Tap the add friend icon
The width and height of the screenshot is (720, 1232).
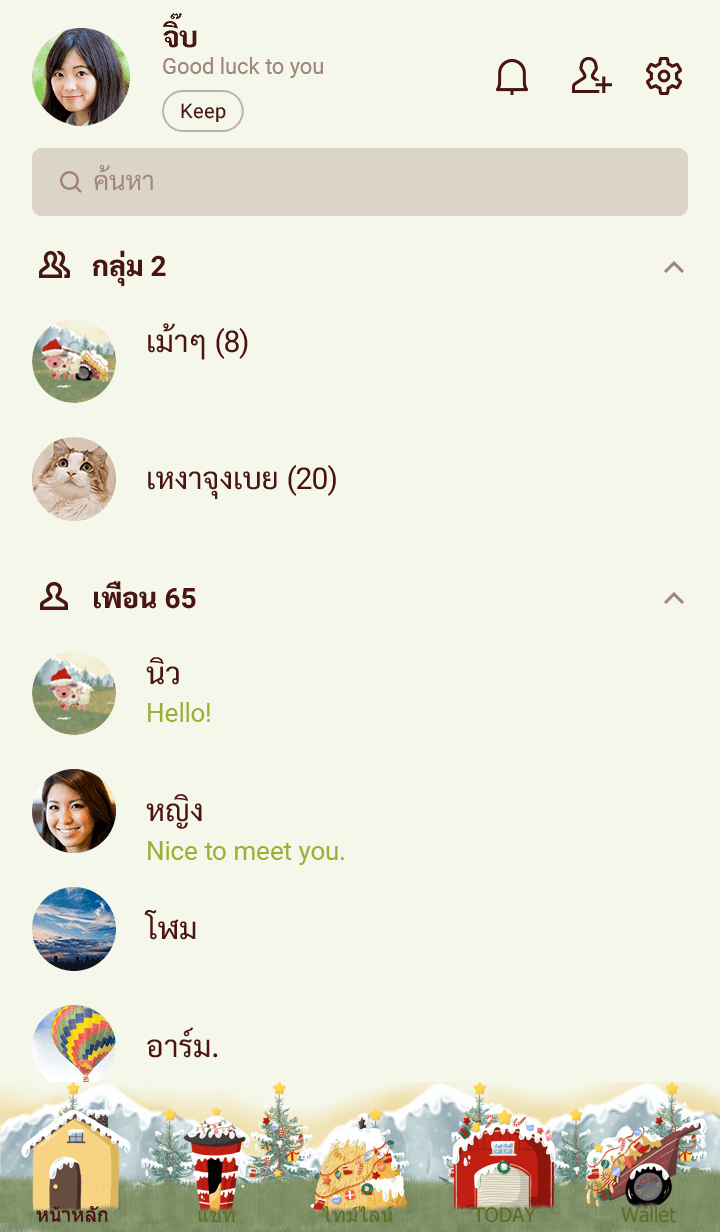tap(591, 77)
